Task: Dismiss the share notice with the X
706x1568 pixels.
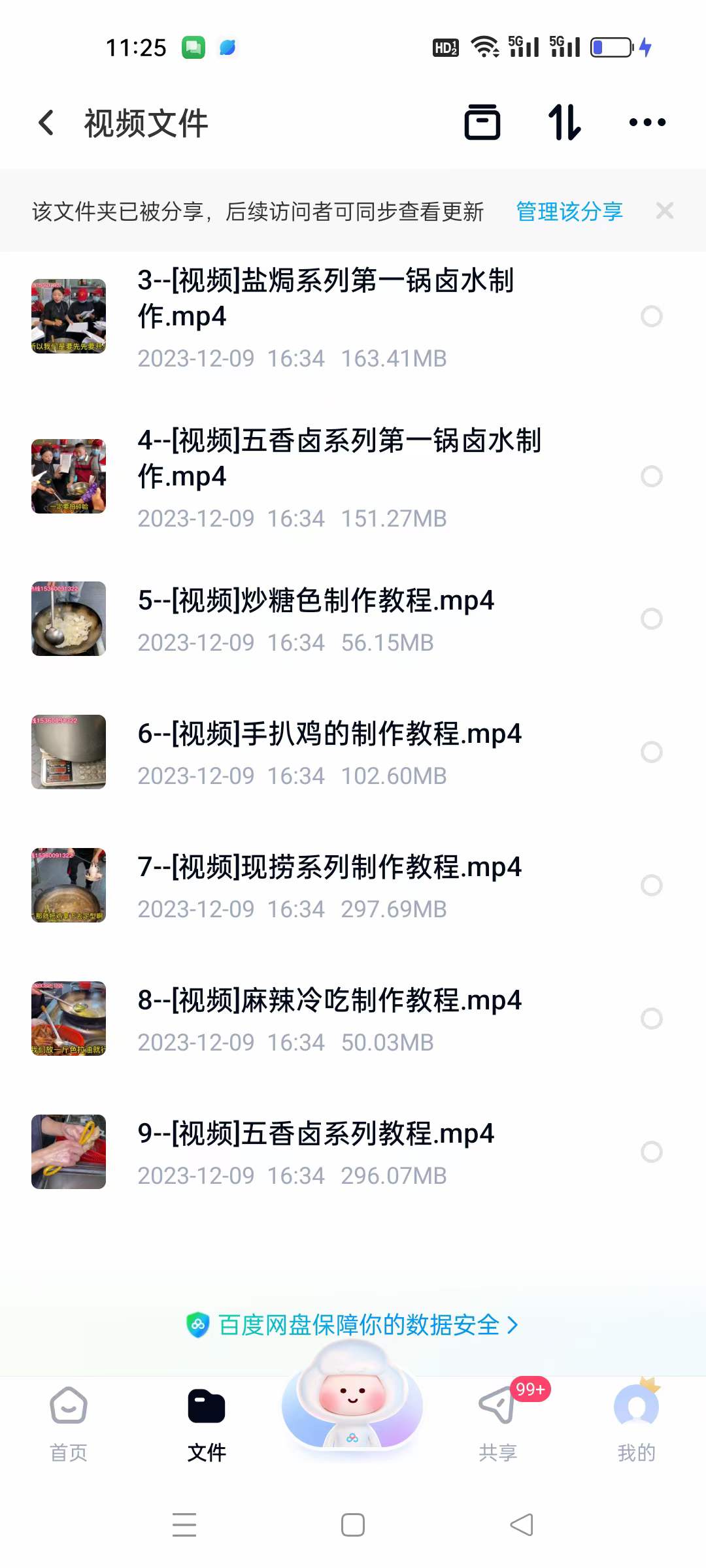Action: (665, 210)
